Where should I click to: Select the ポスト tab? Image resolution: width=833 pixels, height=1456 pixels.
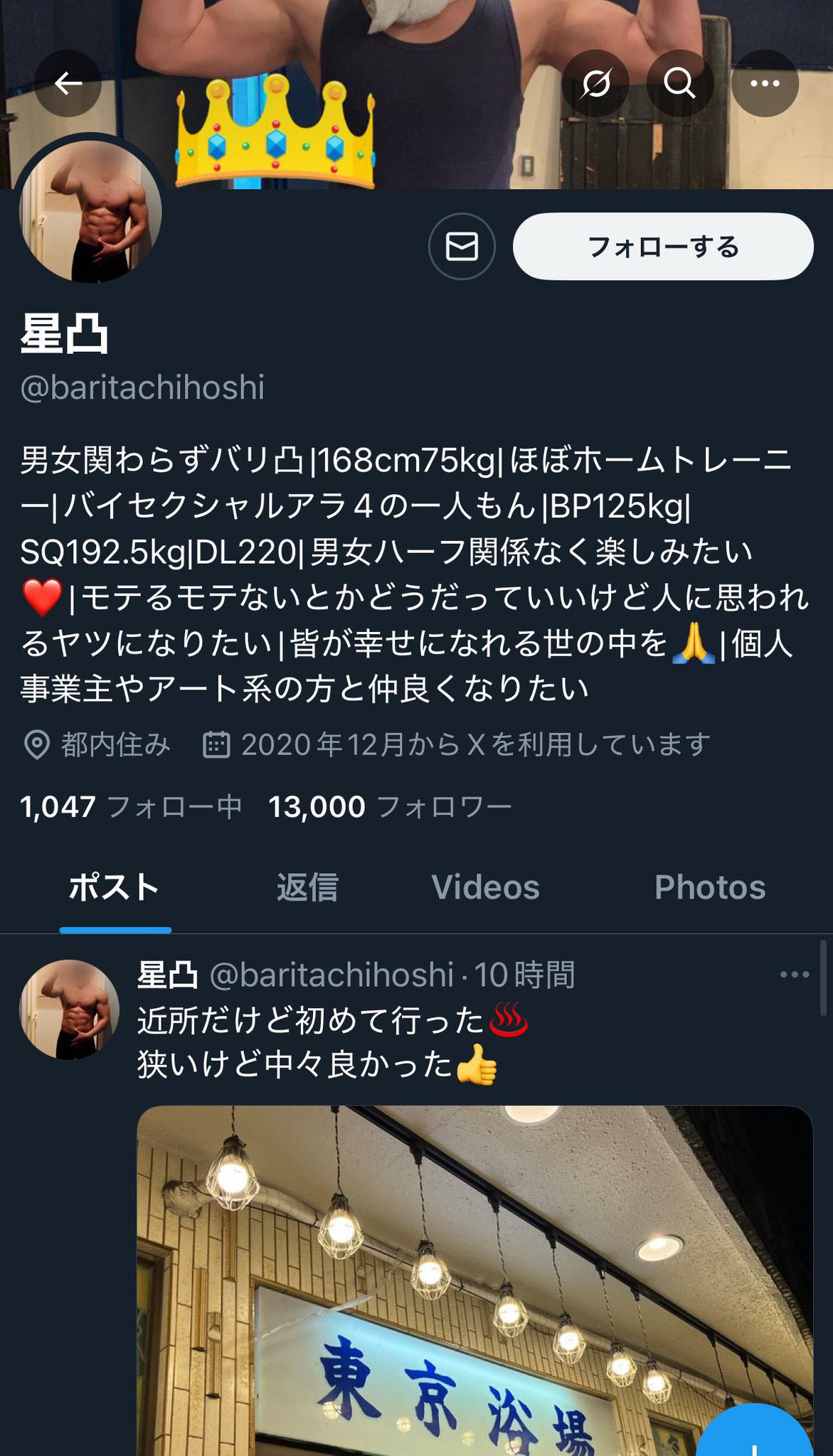pos(115,888)
